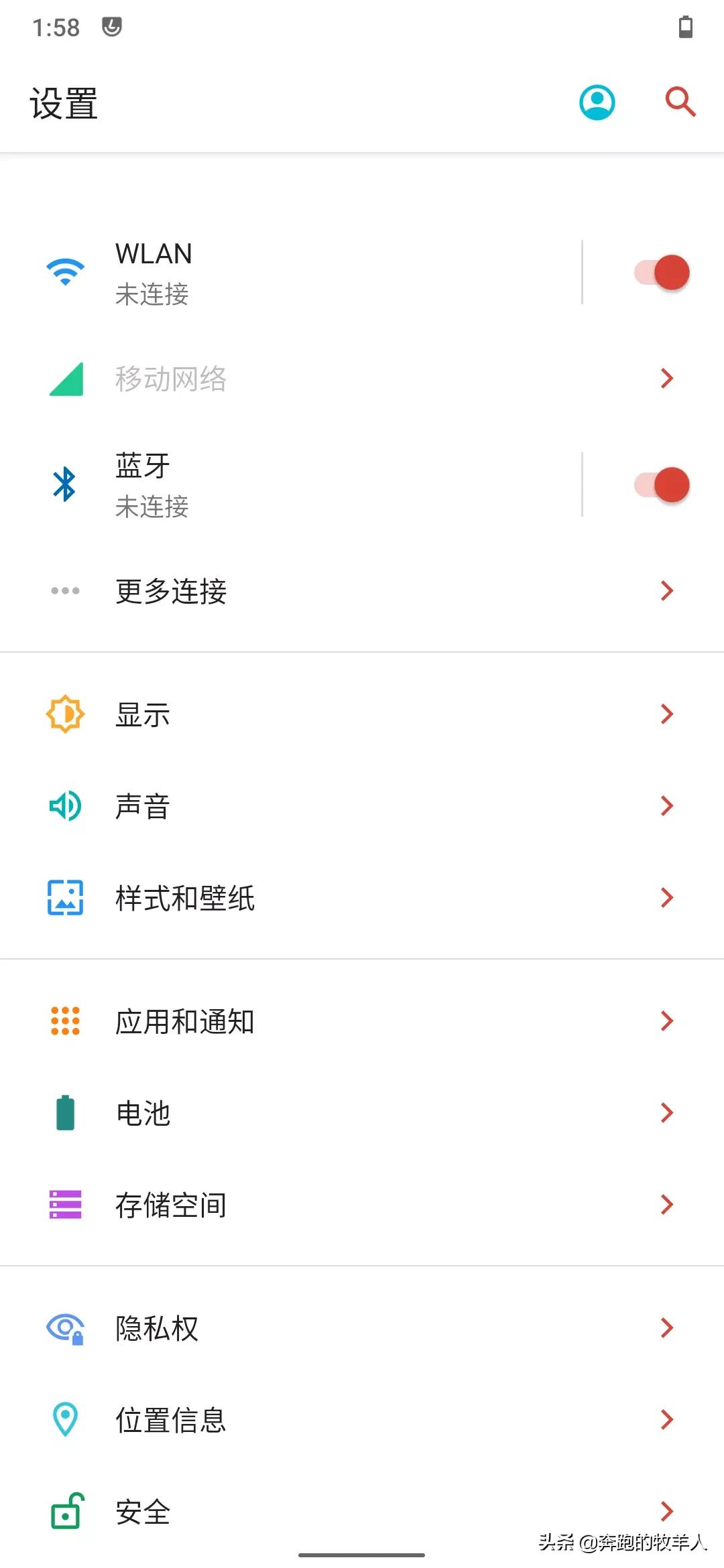Click the 位置信息 location pin icon

(64, 1421)
